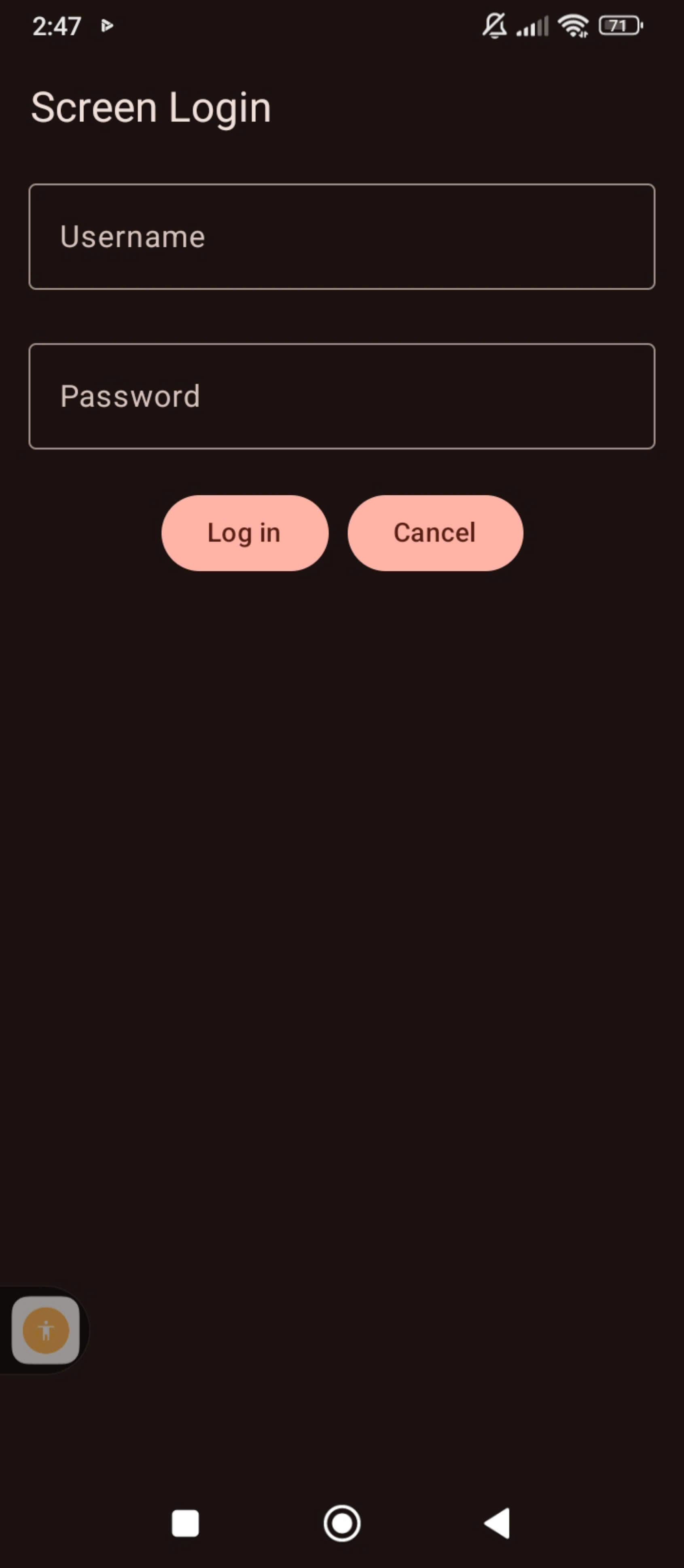The image size is (684, 1568).
Task: Select the Password input field
Action: 341,396
